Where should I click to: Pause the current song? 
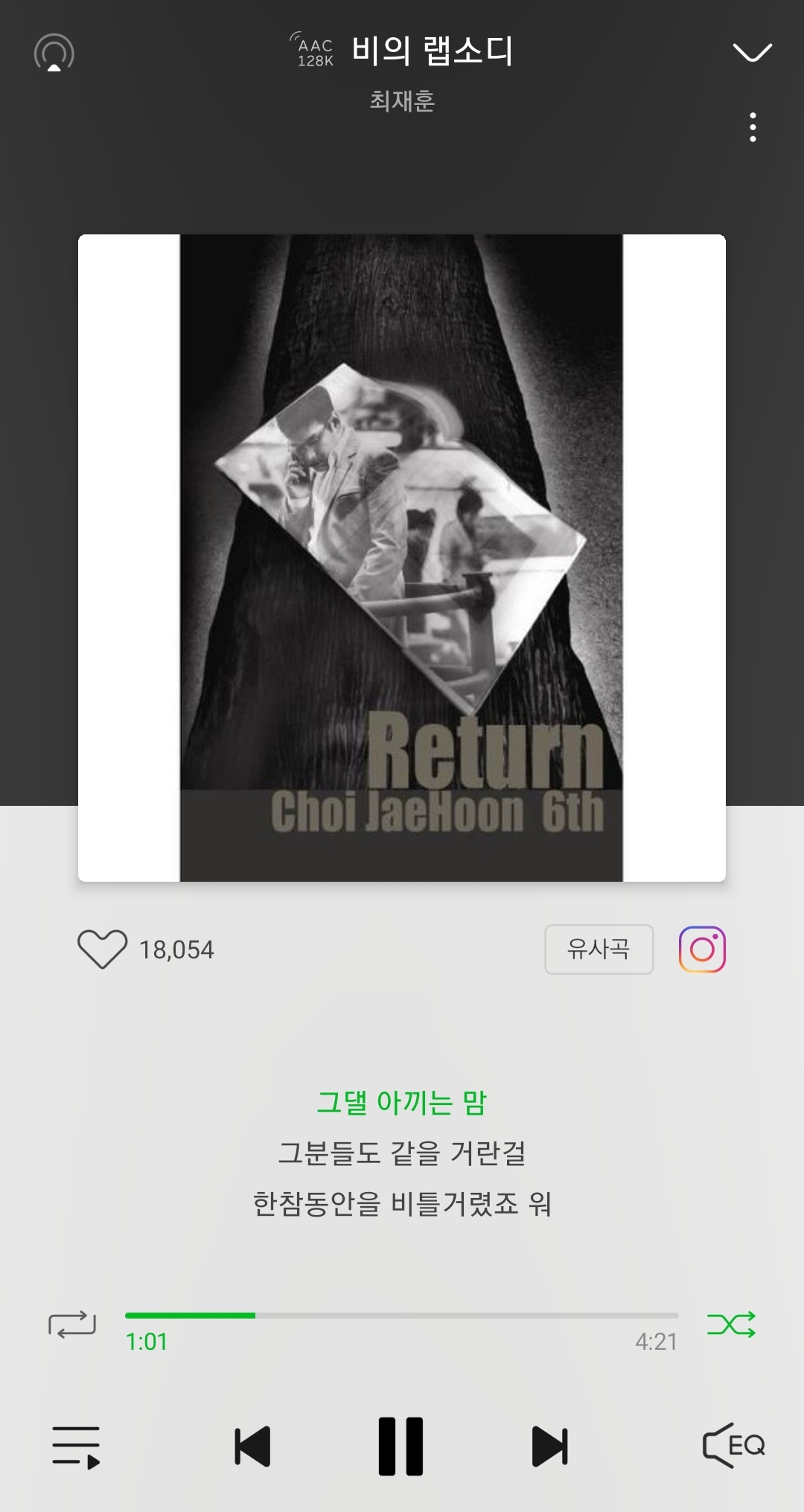pyautogui.click(x=401, y=1447)
